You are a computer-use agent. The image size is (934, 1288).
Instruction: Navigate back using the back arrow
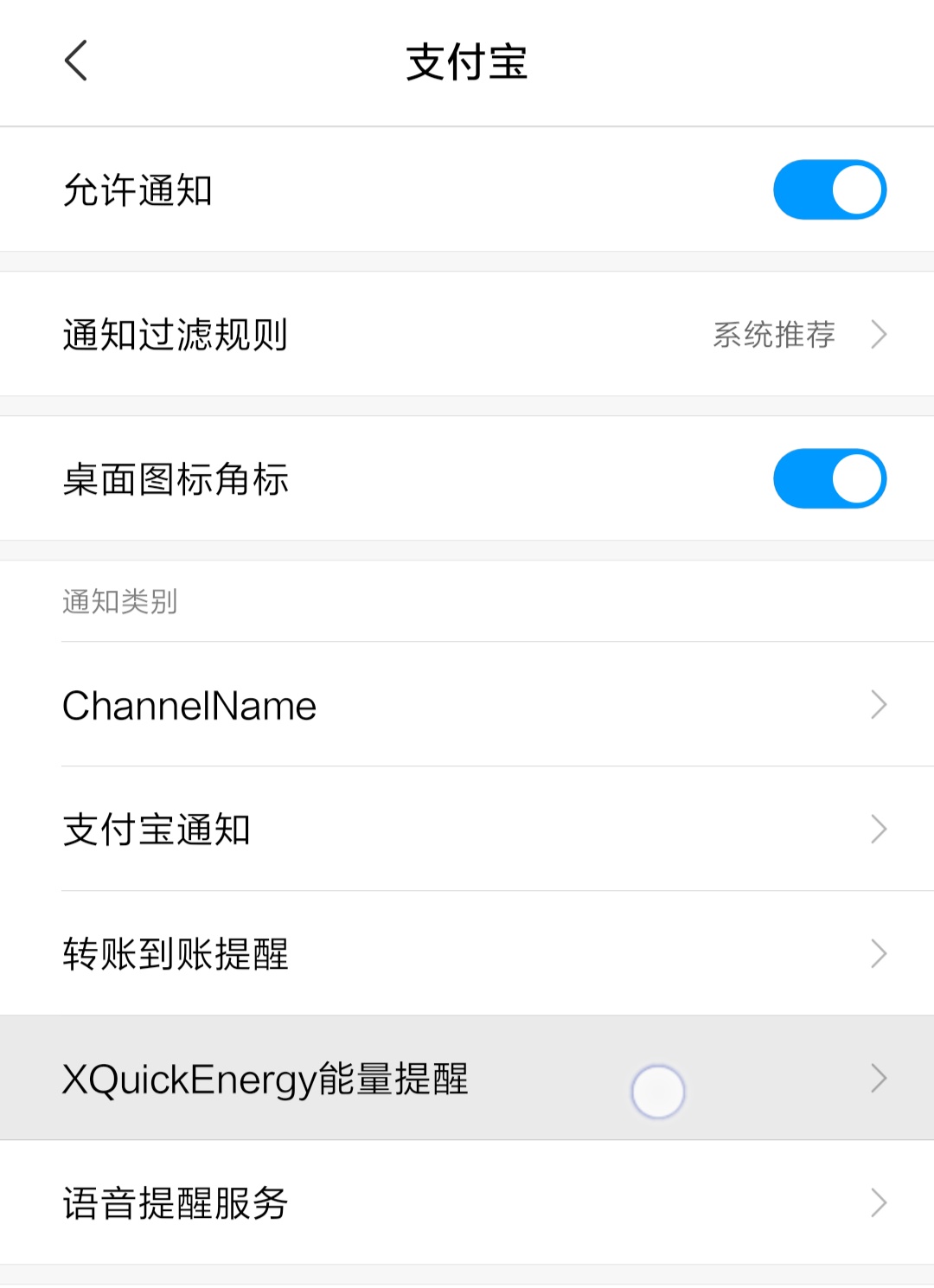(76, 61)
